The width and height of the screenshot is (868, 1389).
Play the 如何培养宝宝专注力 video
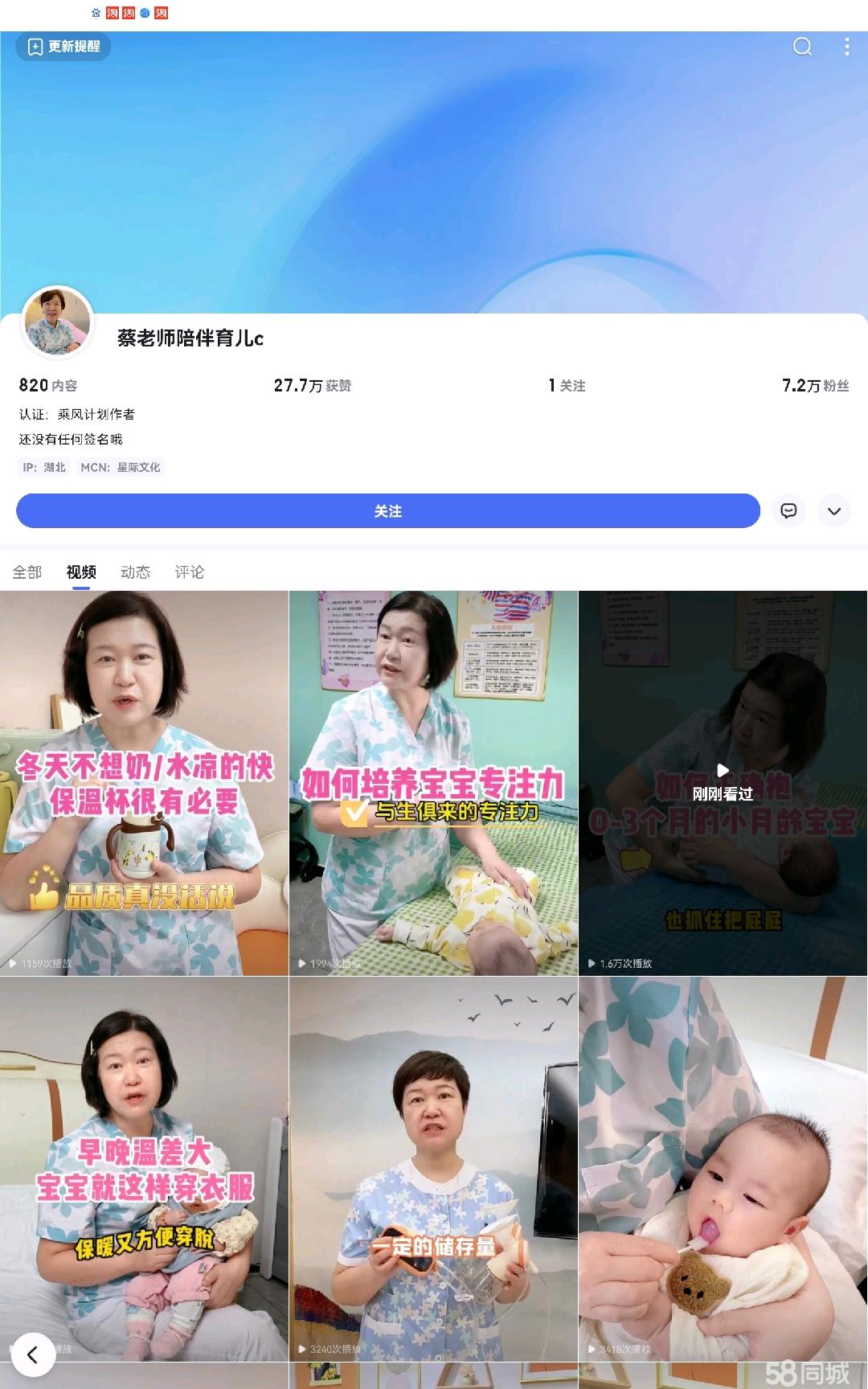[433, 784]
